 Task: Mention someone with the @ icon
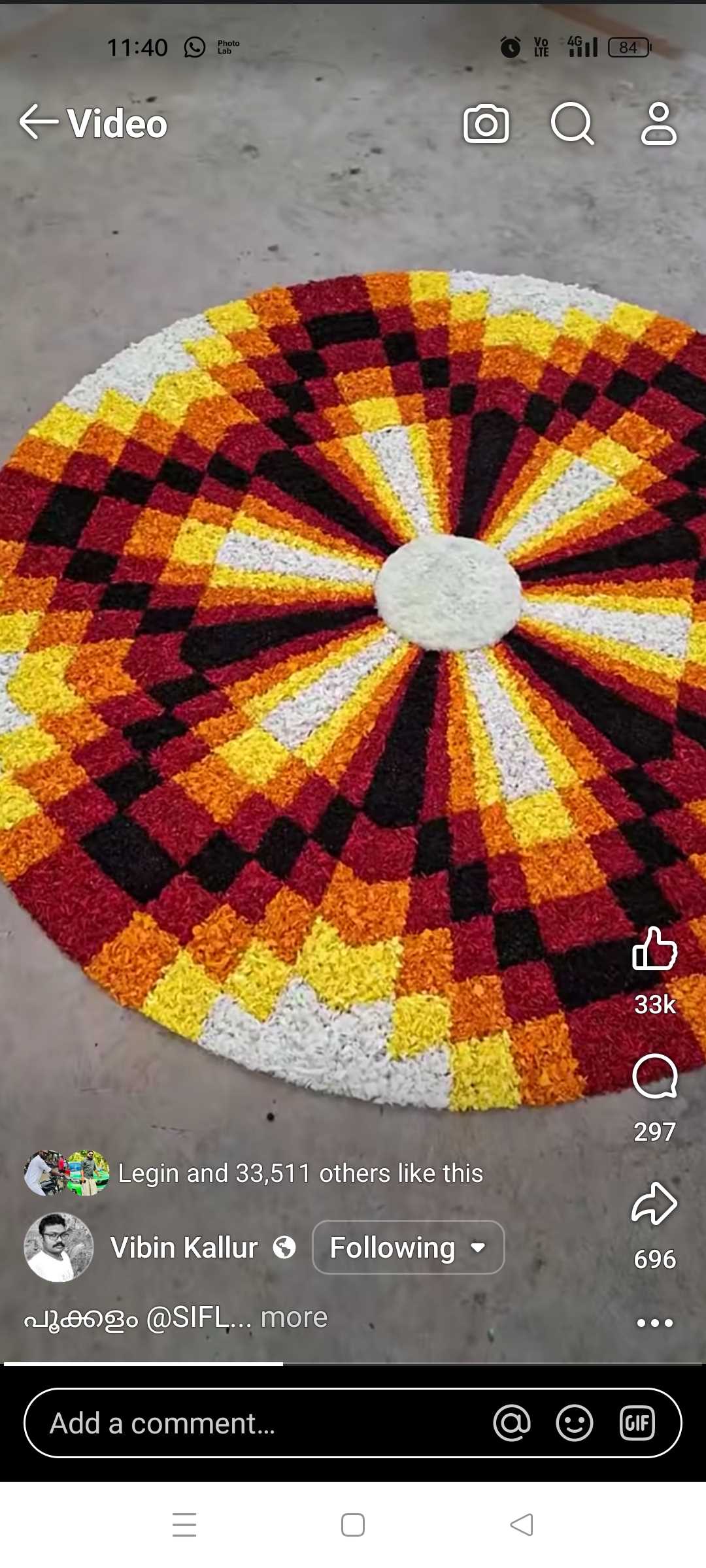[x=512, y=1424]
